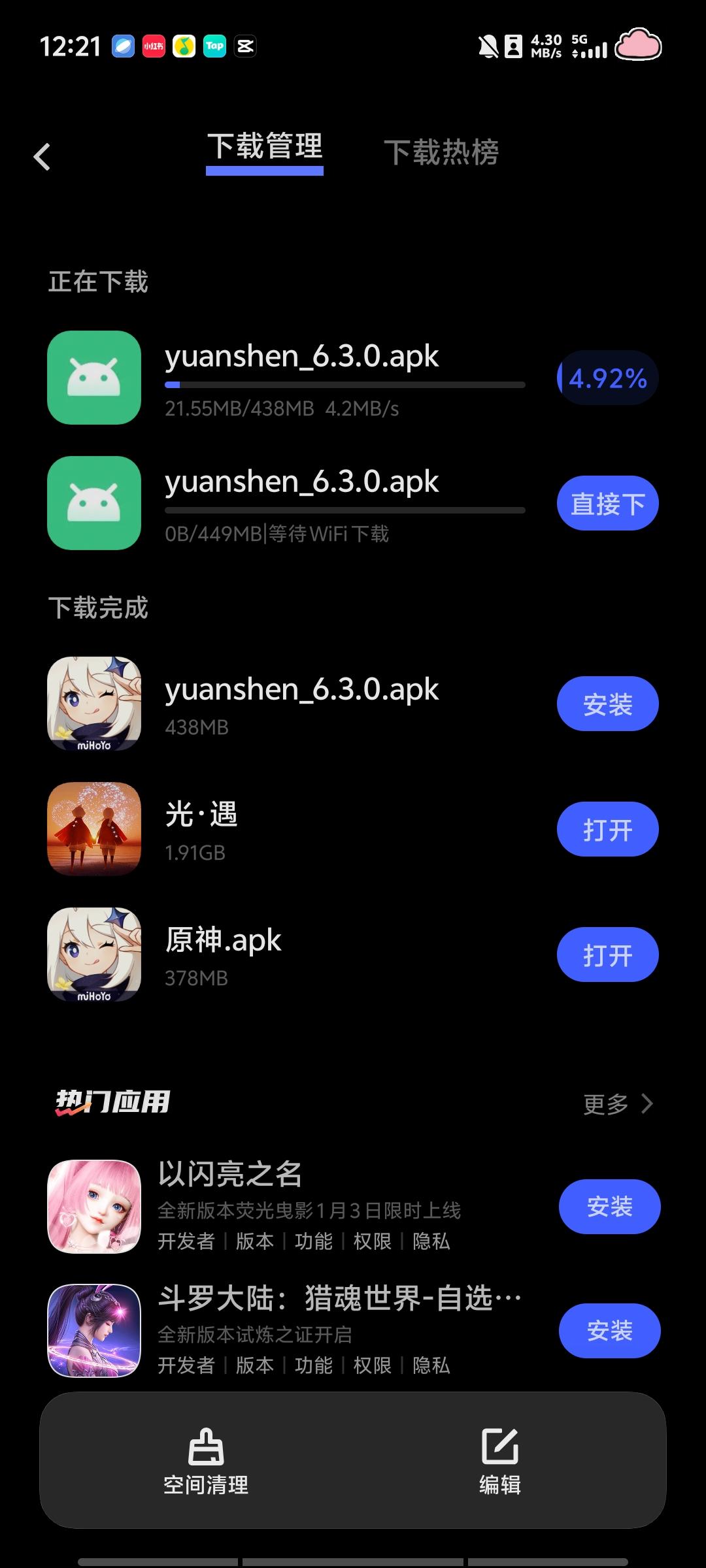View 权限 for 以闪亮之名
The width and height of the screenshot is (706, 1568).
click(373, 1241)
